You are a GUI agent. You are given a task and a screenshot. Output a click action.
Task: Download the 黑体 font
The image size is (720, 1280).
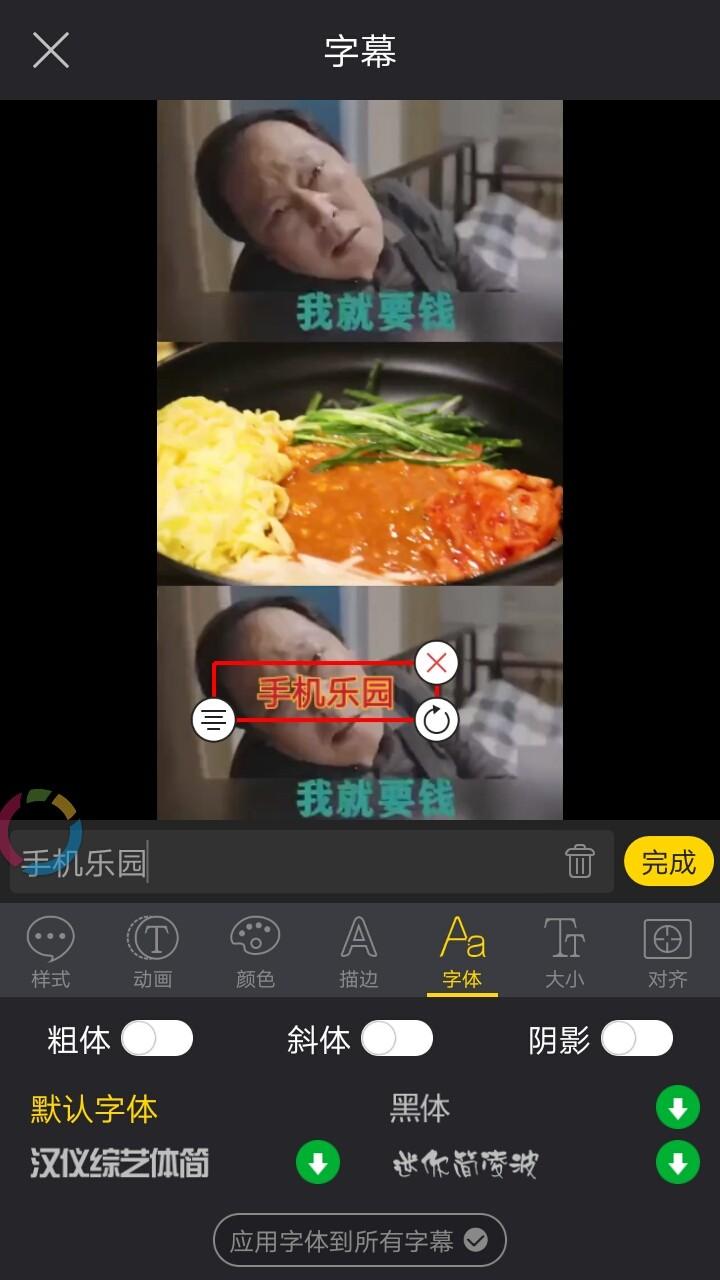click(x=678, y=1108)
